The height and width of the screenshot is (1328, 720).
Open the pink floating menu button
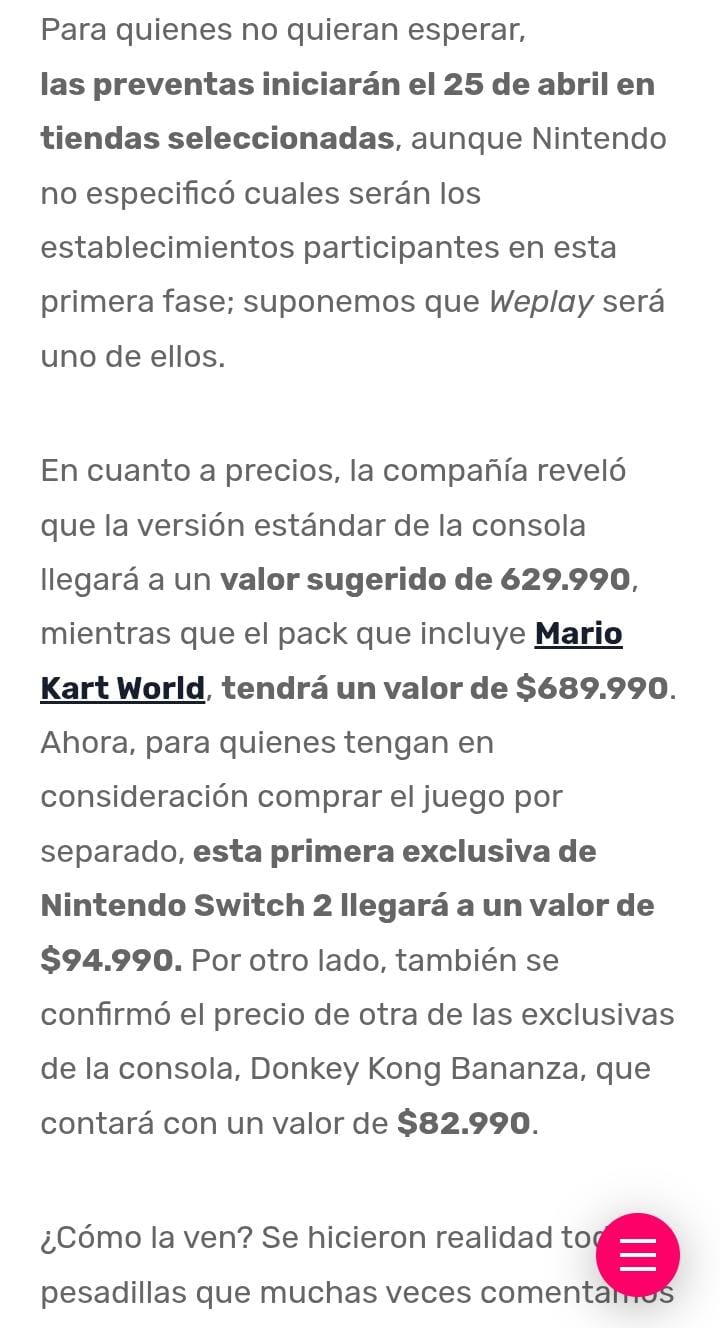[x=638, y=1255]
